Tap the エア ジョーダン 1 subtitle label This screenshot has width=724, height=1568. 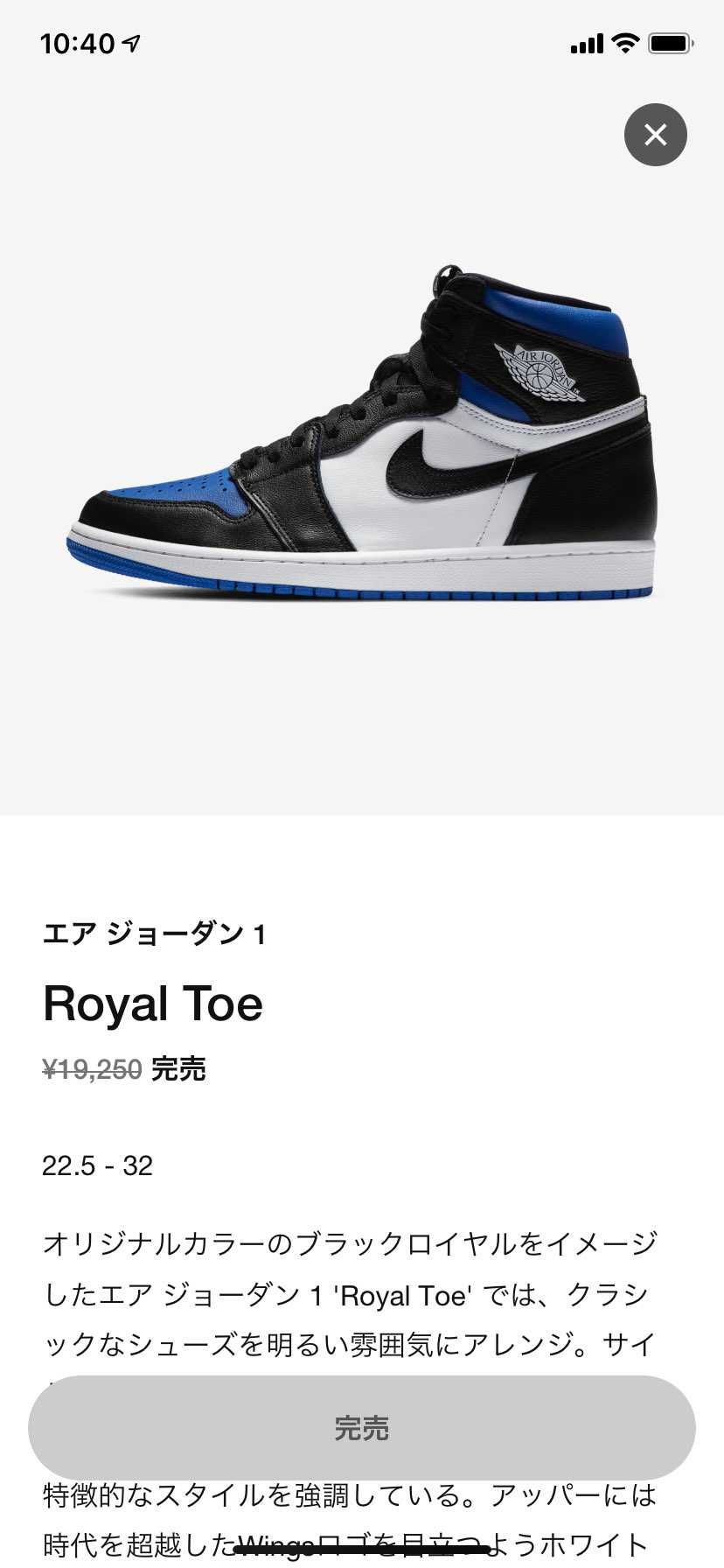[156, 933]
